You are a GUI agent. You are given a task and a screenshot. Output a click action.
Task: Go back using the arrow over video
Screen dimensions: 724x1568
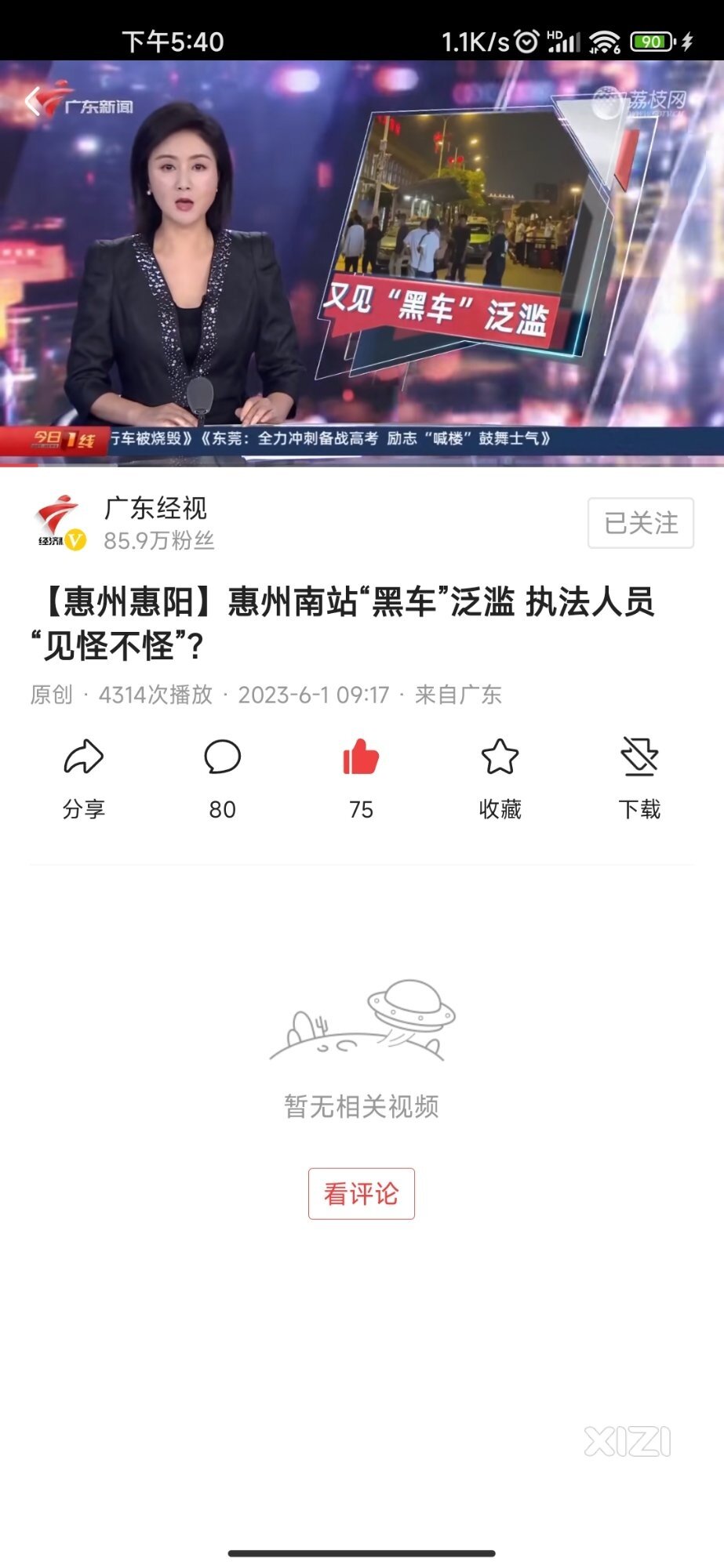click(33, 102)
